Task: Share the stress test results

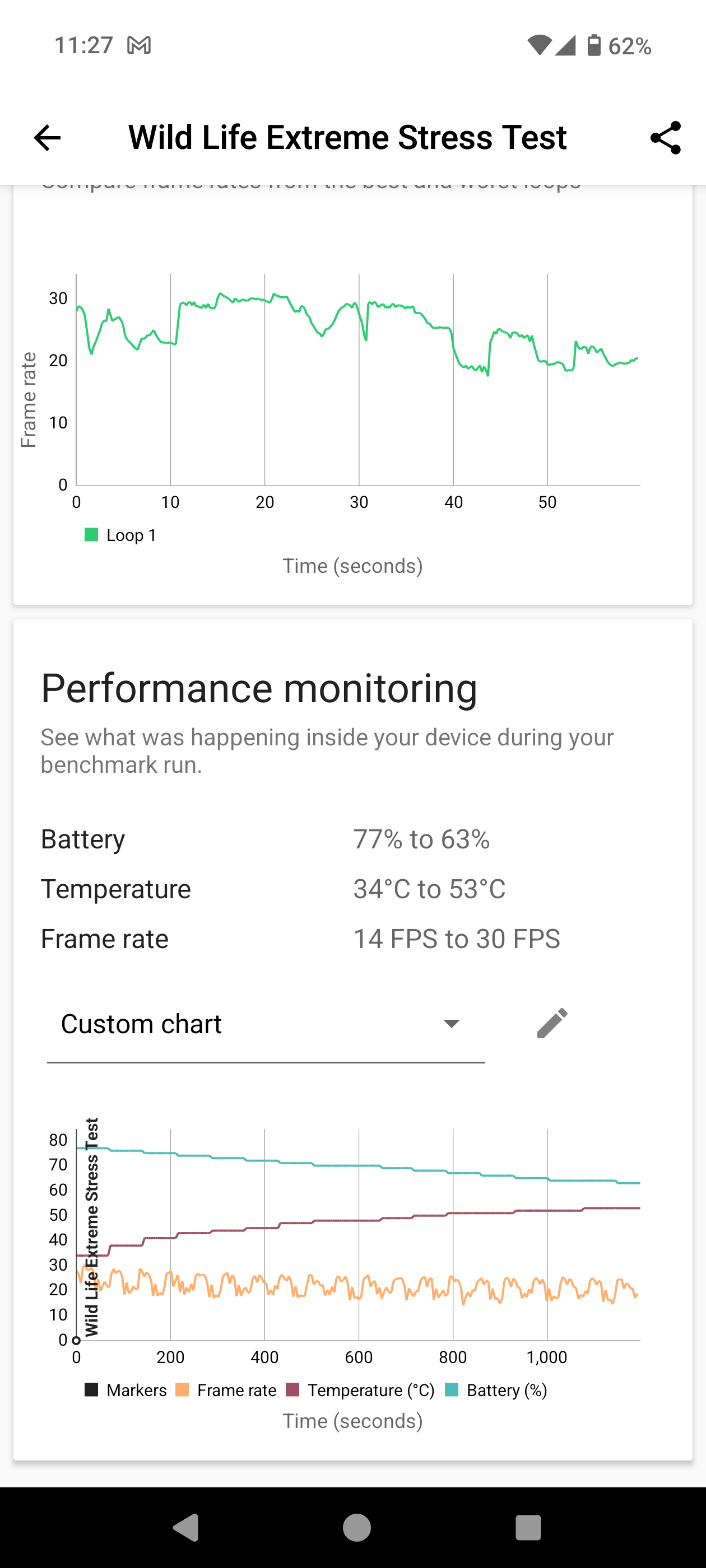Action: tap(665, 138)
